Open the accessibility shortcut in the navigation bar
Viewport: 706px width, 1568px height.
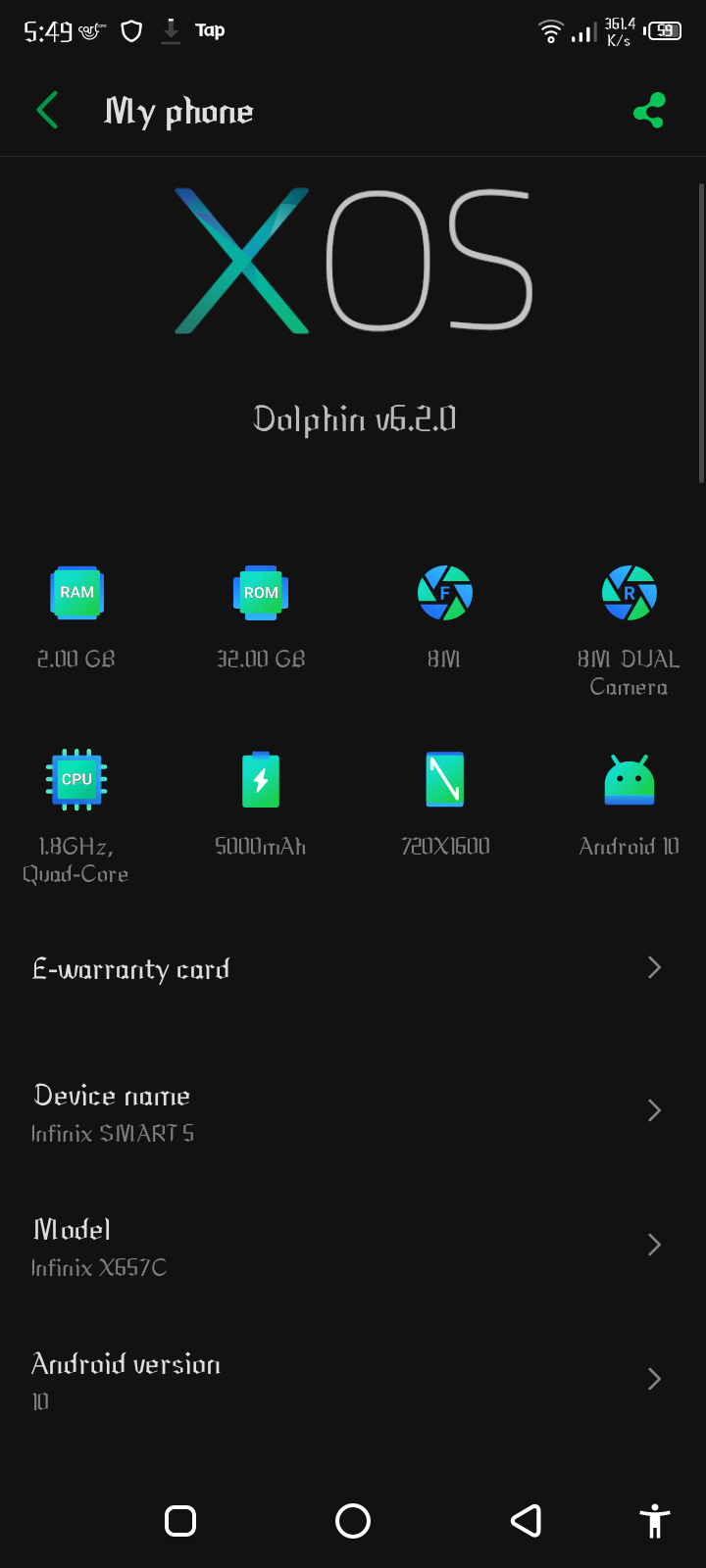coord(653,1522)
